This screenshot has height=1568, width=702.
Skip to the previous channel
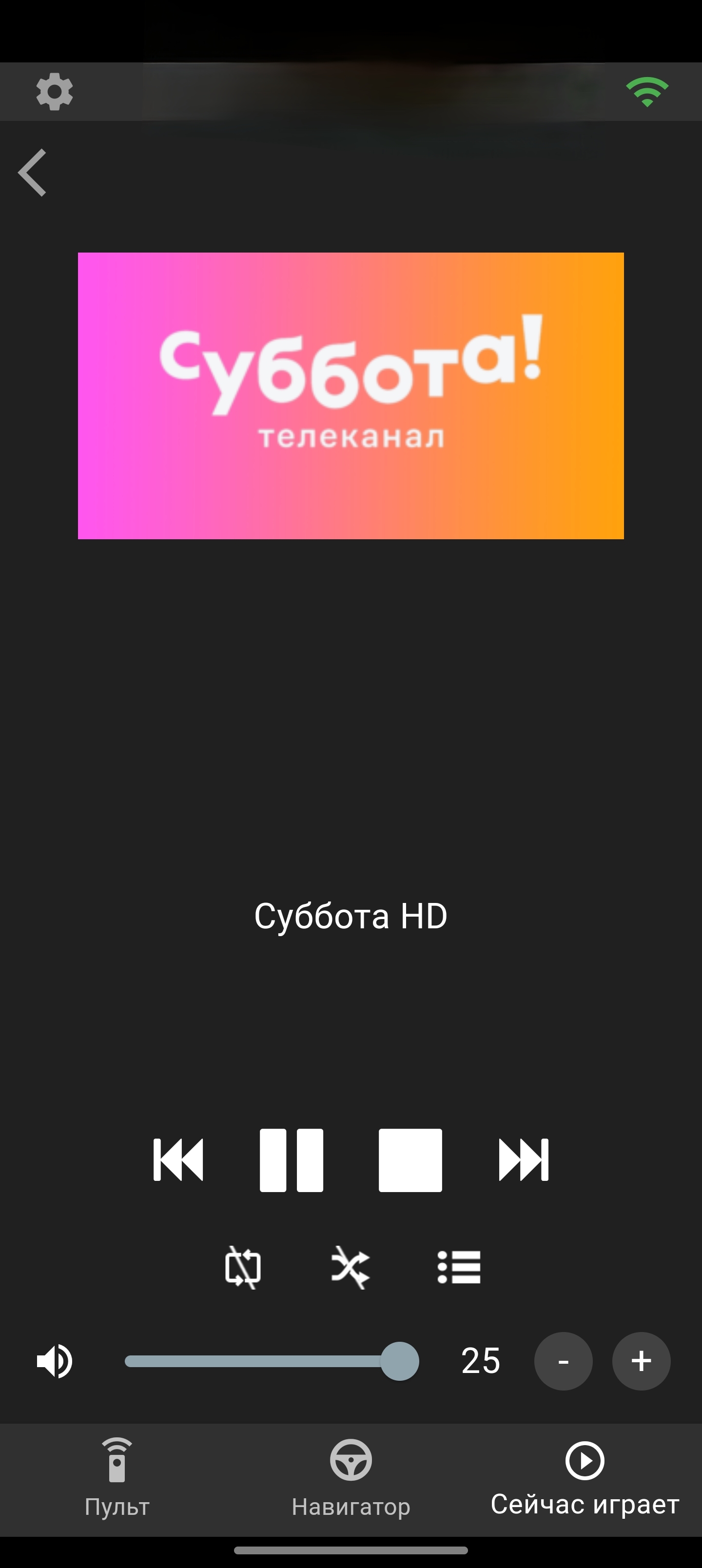[x=178, y=1159]
